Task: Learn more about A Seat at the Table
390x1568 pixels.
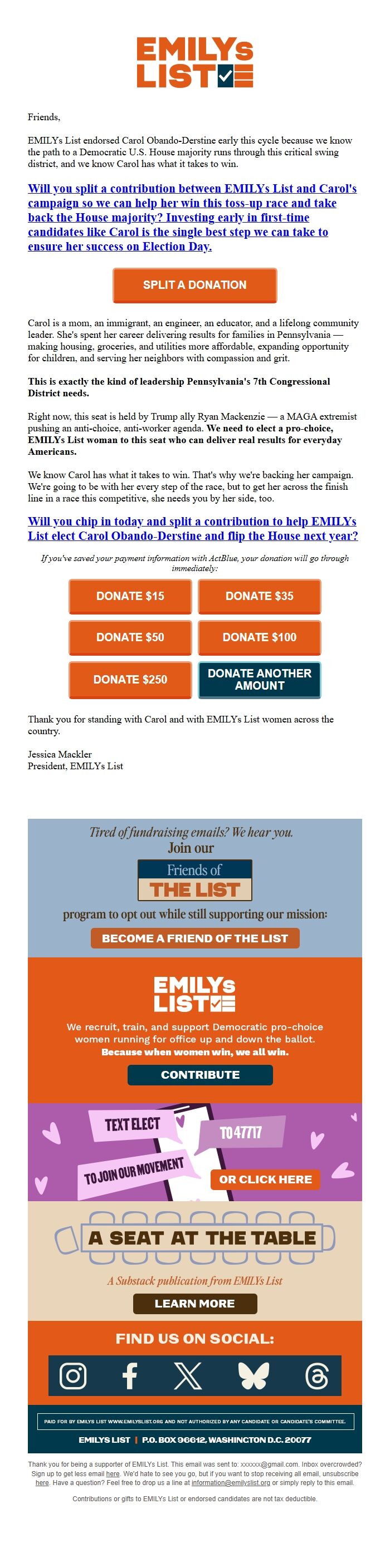Action: pos(194,1303)
